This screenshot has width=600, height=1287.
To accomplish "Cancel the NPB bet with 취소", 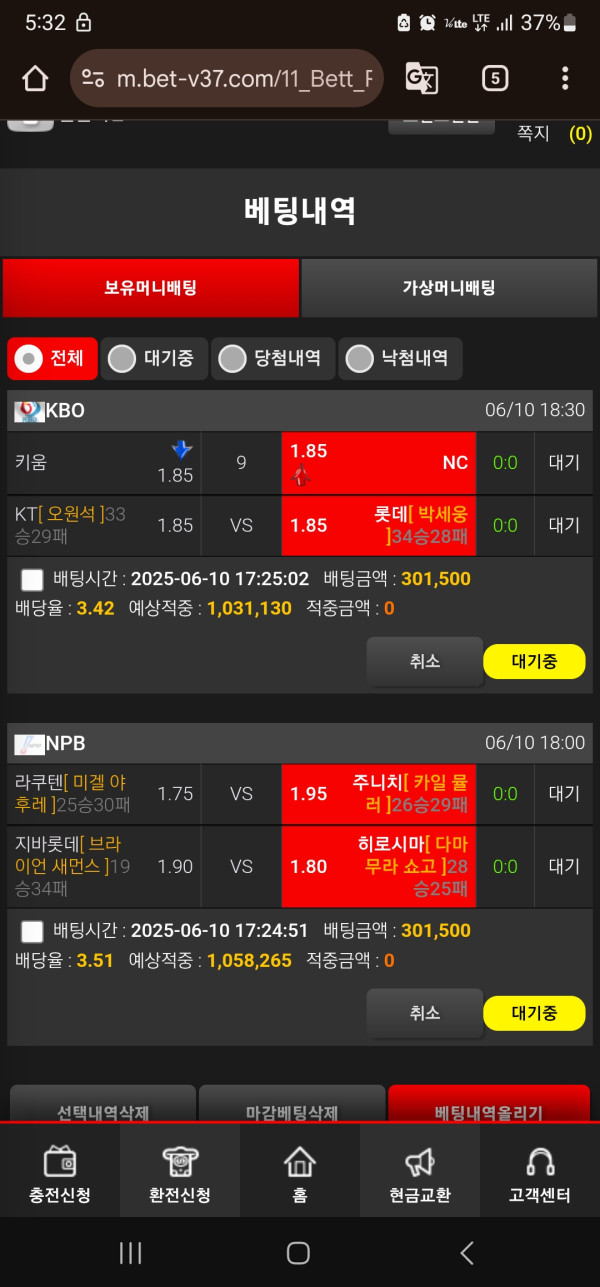I will point(425,1013).
